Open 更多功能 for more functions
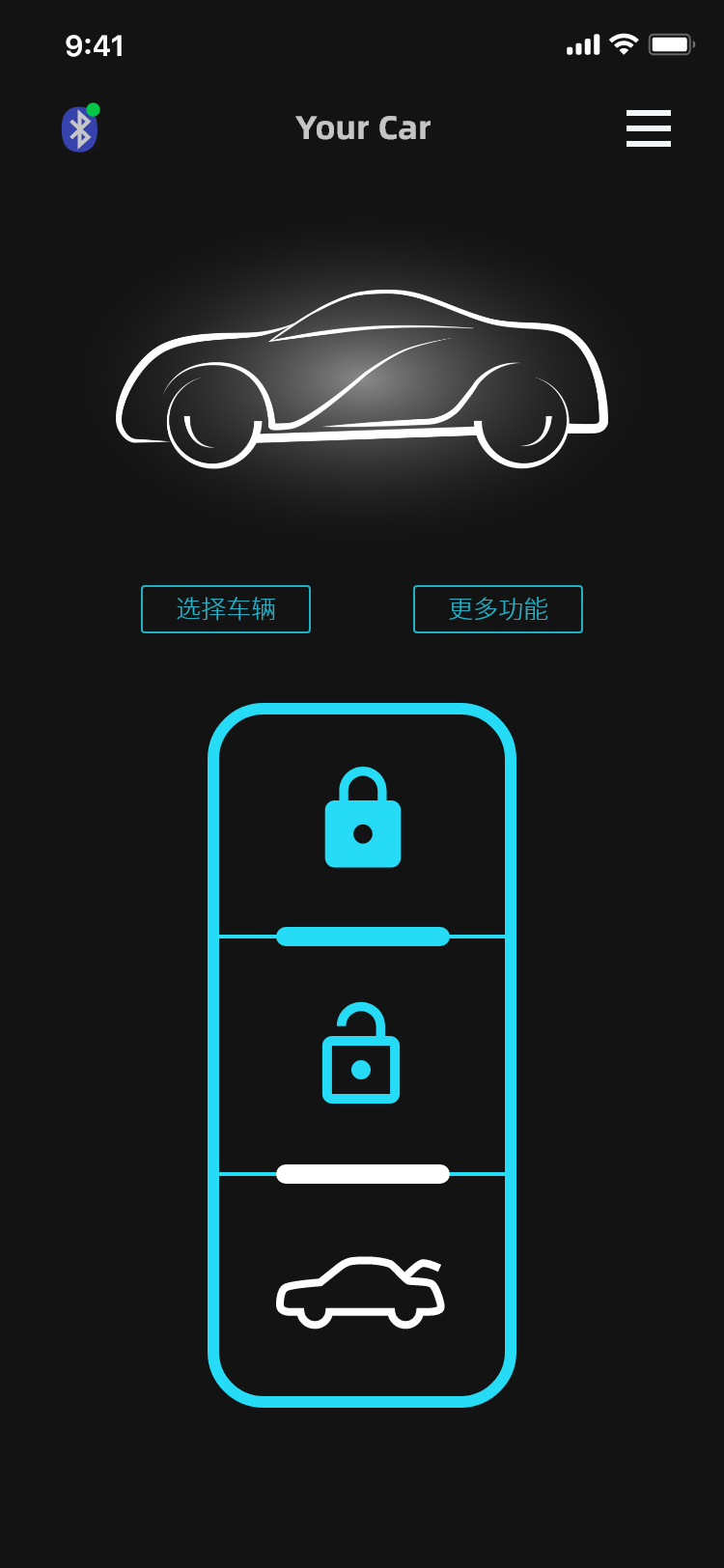 (x=498, y=609)
